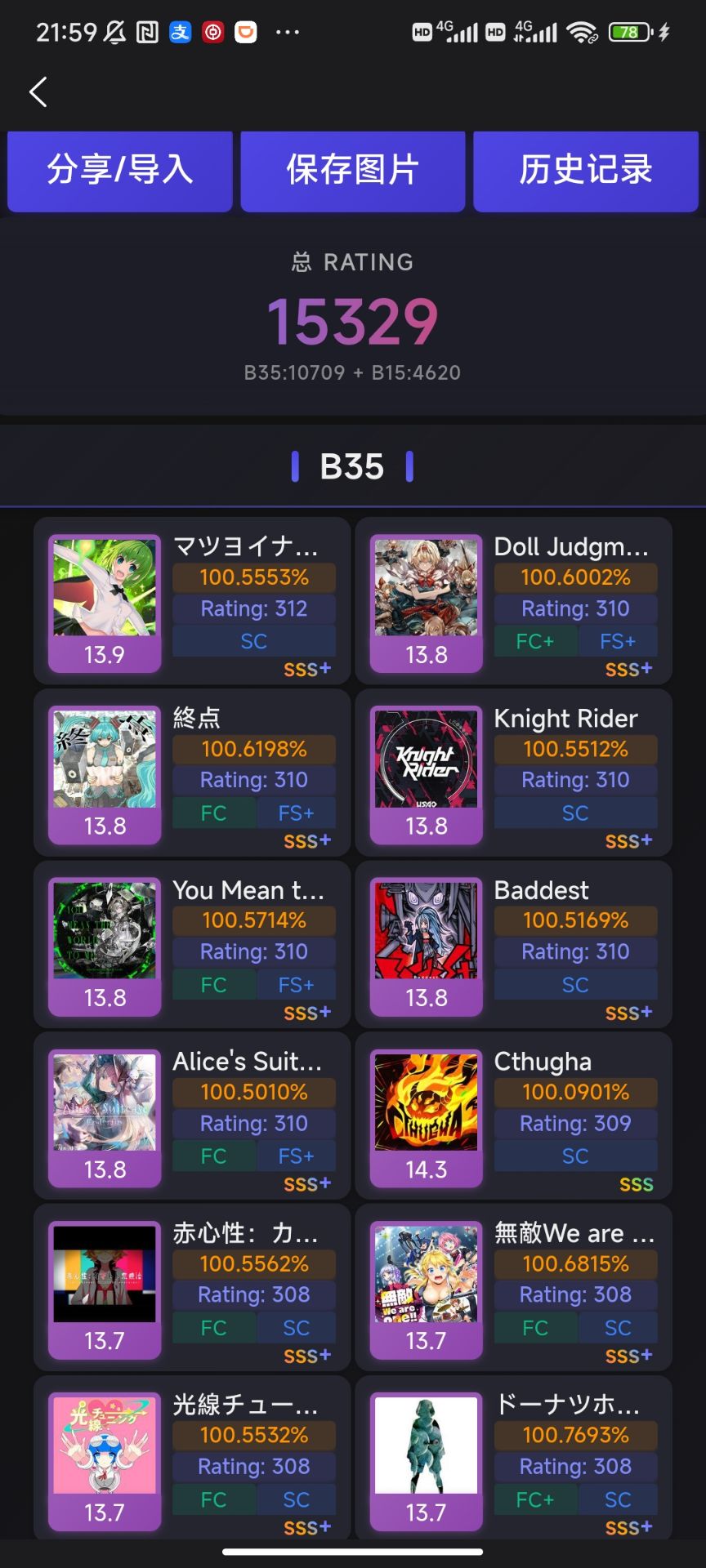706x1568 pixels.
Task: Open the Alice's Suit… song card
Action: click(192, 1116)
